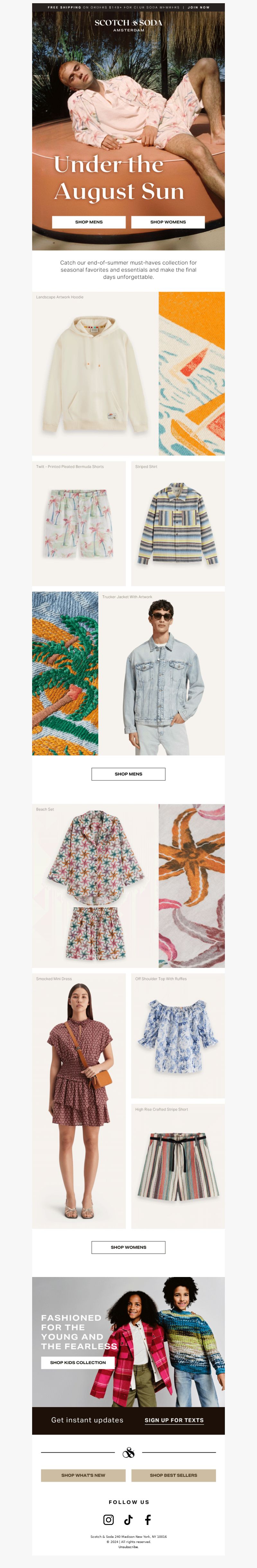Tap SHOP KIDS COLLECTION
257x1568 pixels.
coord(78,1362)
